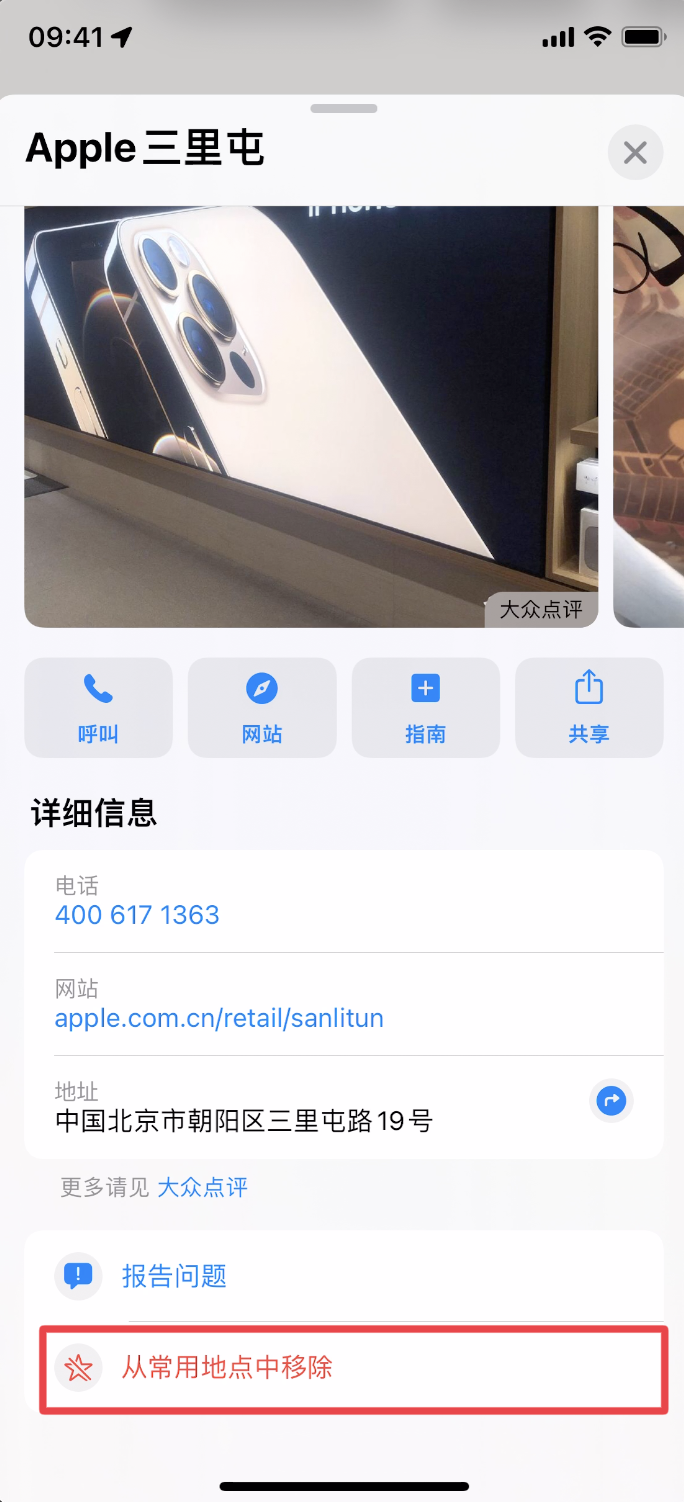Dial phone number 400 617 1363
The width and height of the screenshot is (684, 1502).
click(137, 915)
